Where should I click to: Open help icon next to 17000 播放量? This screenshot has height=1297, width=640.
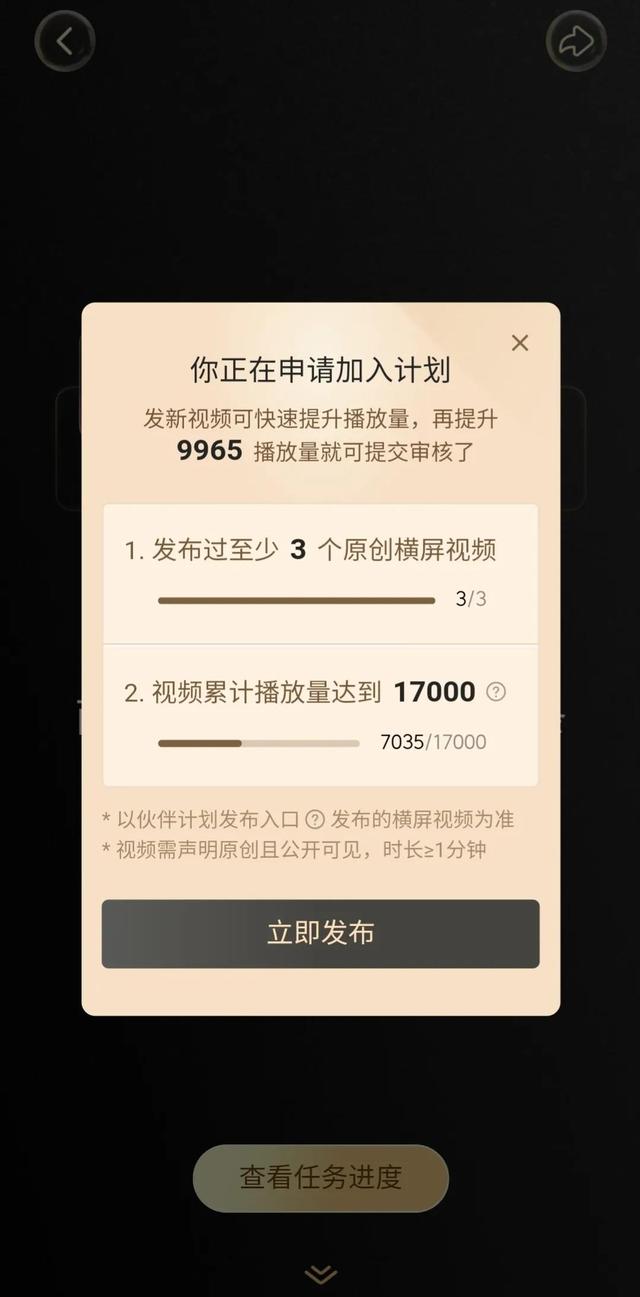(x=496, y=692)
